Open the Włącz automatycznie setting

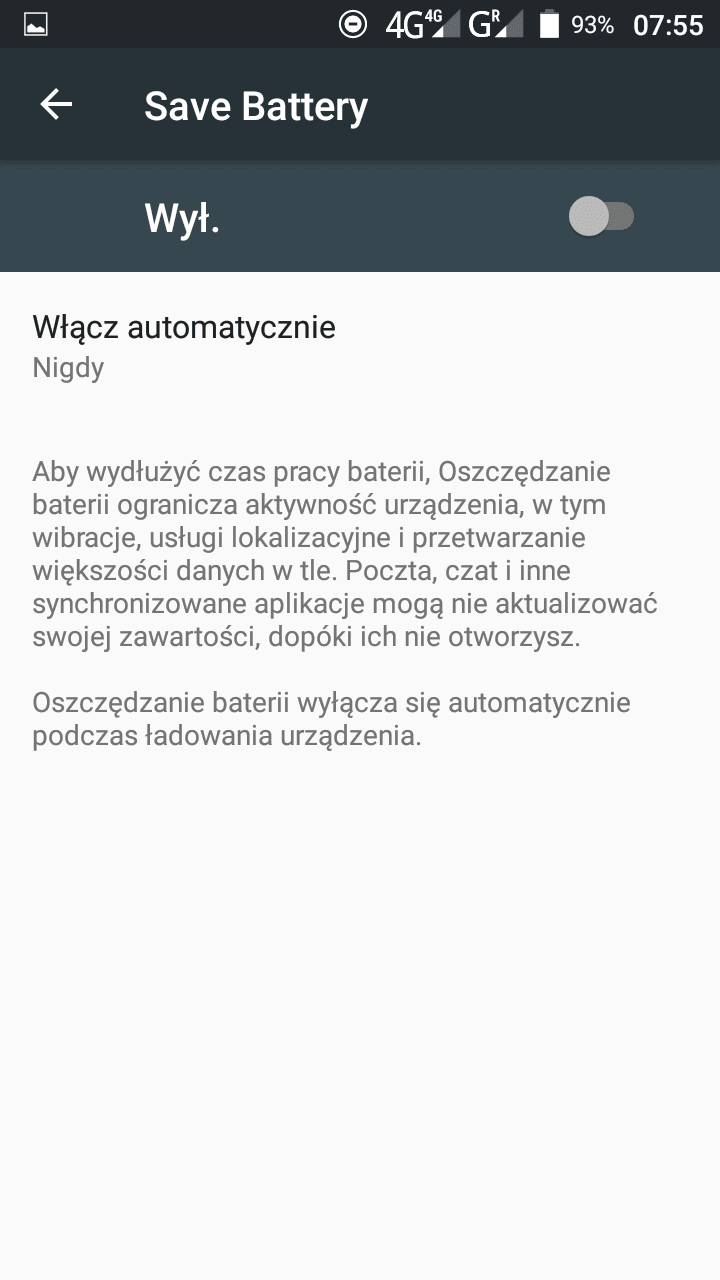click(x=360, y=346)
